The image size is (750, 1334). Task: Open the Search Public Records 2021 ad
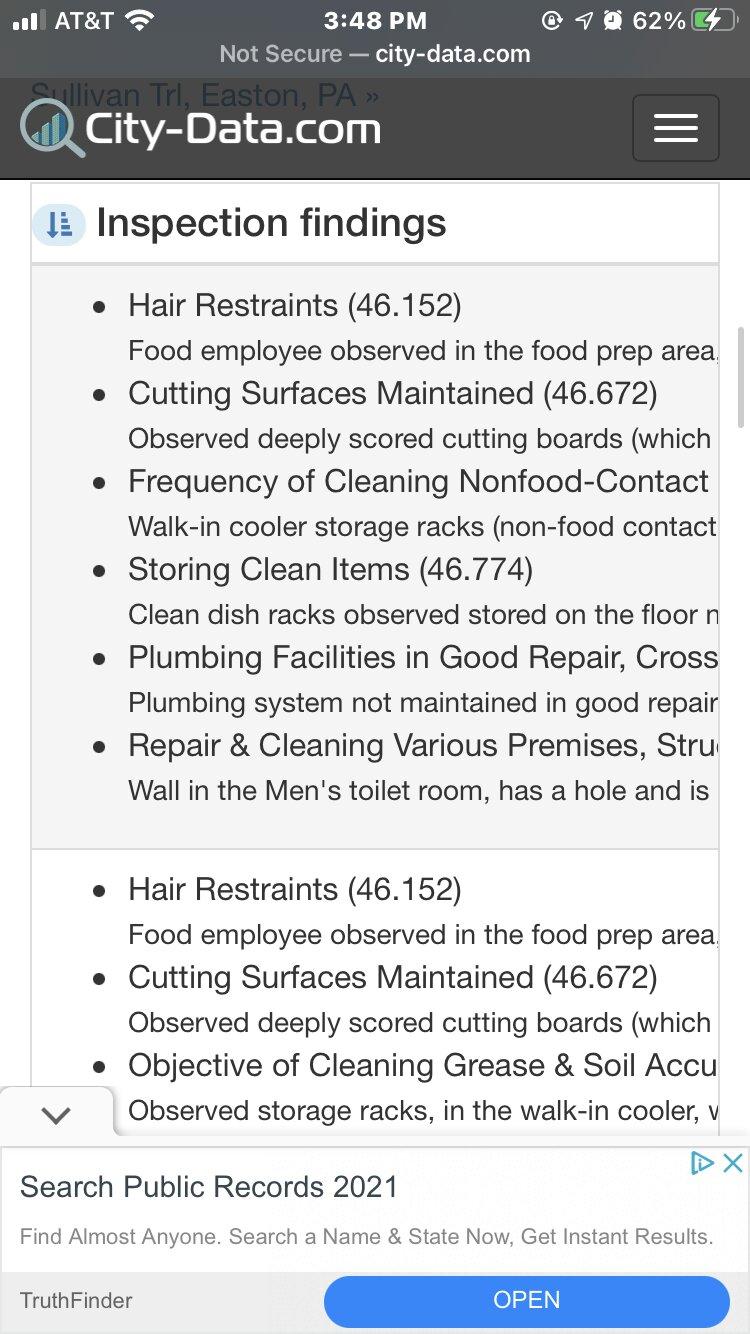coord(209,1187)
